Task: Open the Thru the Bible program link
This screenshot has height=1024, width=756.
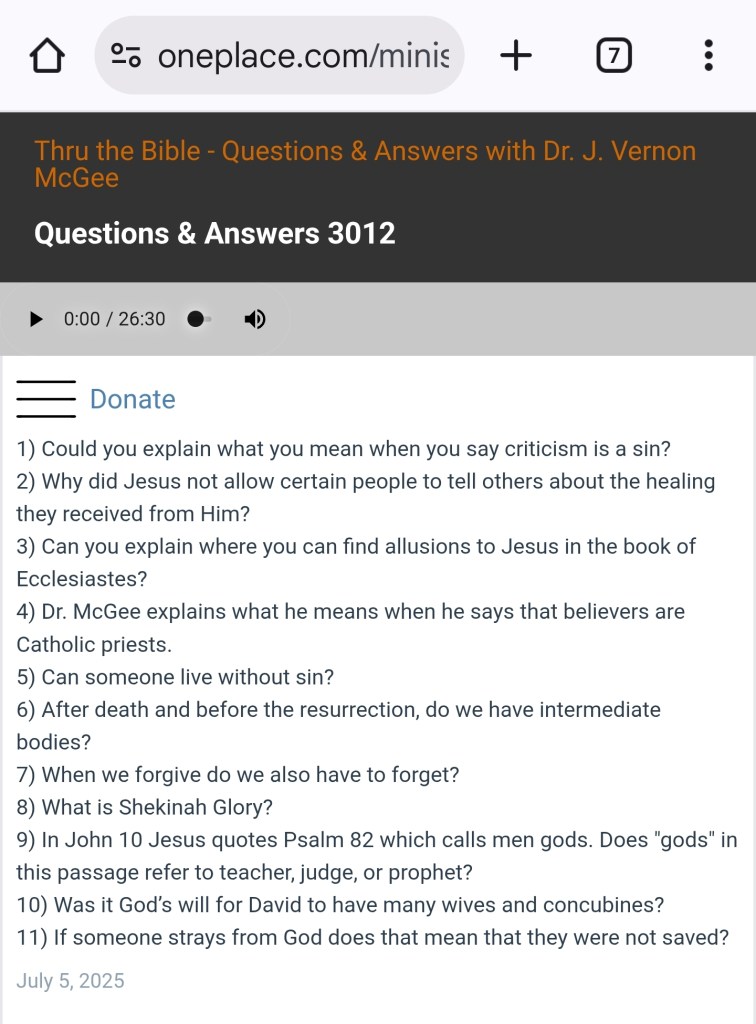Action: tap(364, 164)
